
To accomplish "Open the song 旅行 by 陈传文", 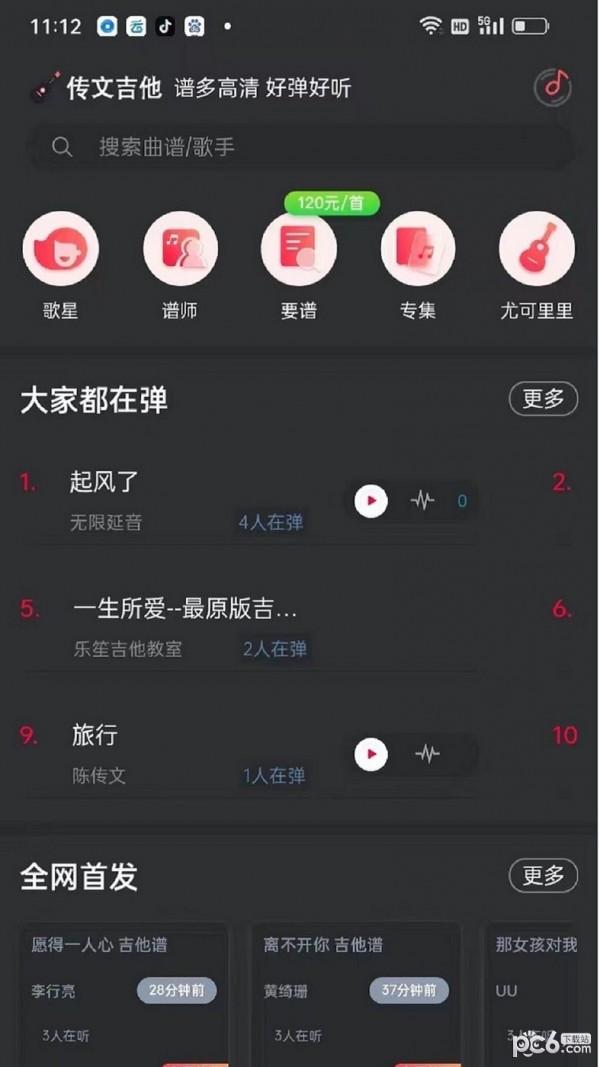I will click(x=96, y=735).
